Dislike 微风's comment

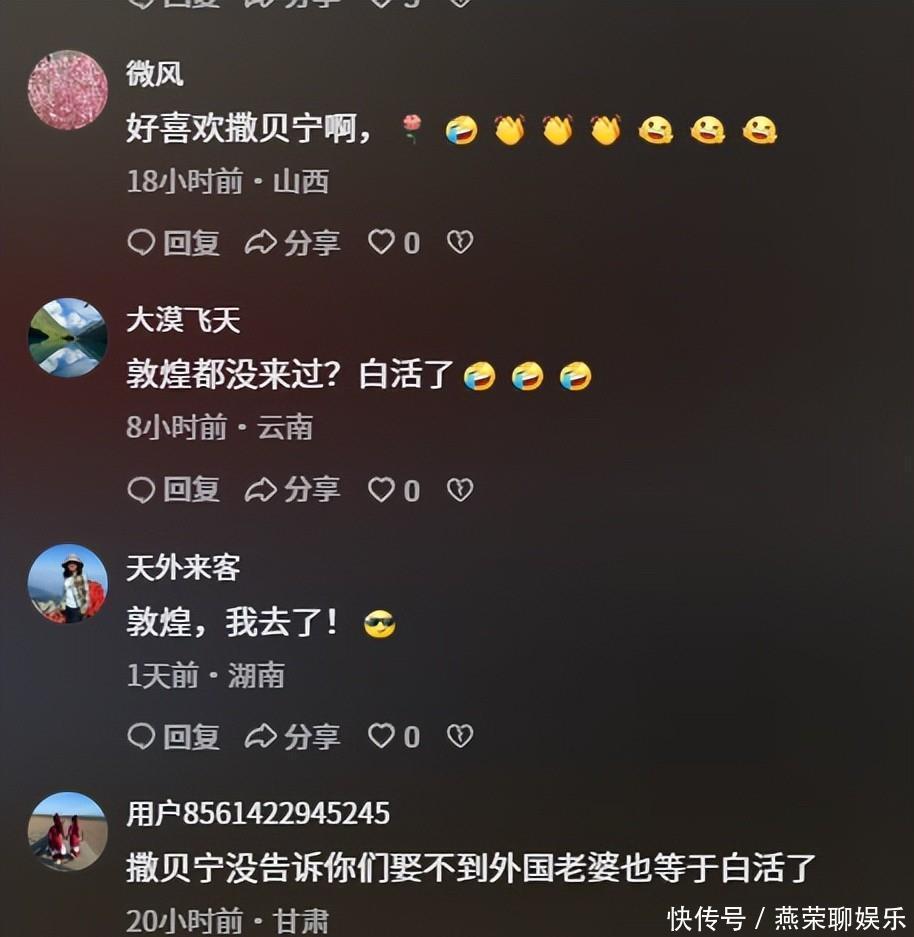coord(459,242)
